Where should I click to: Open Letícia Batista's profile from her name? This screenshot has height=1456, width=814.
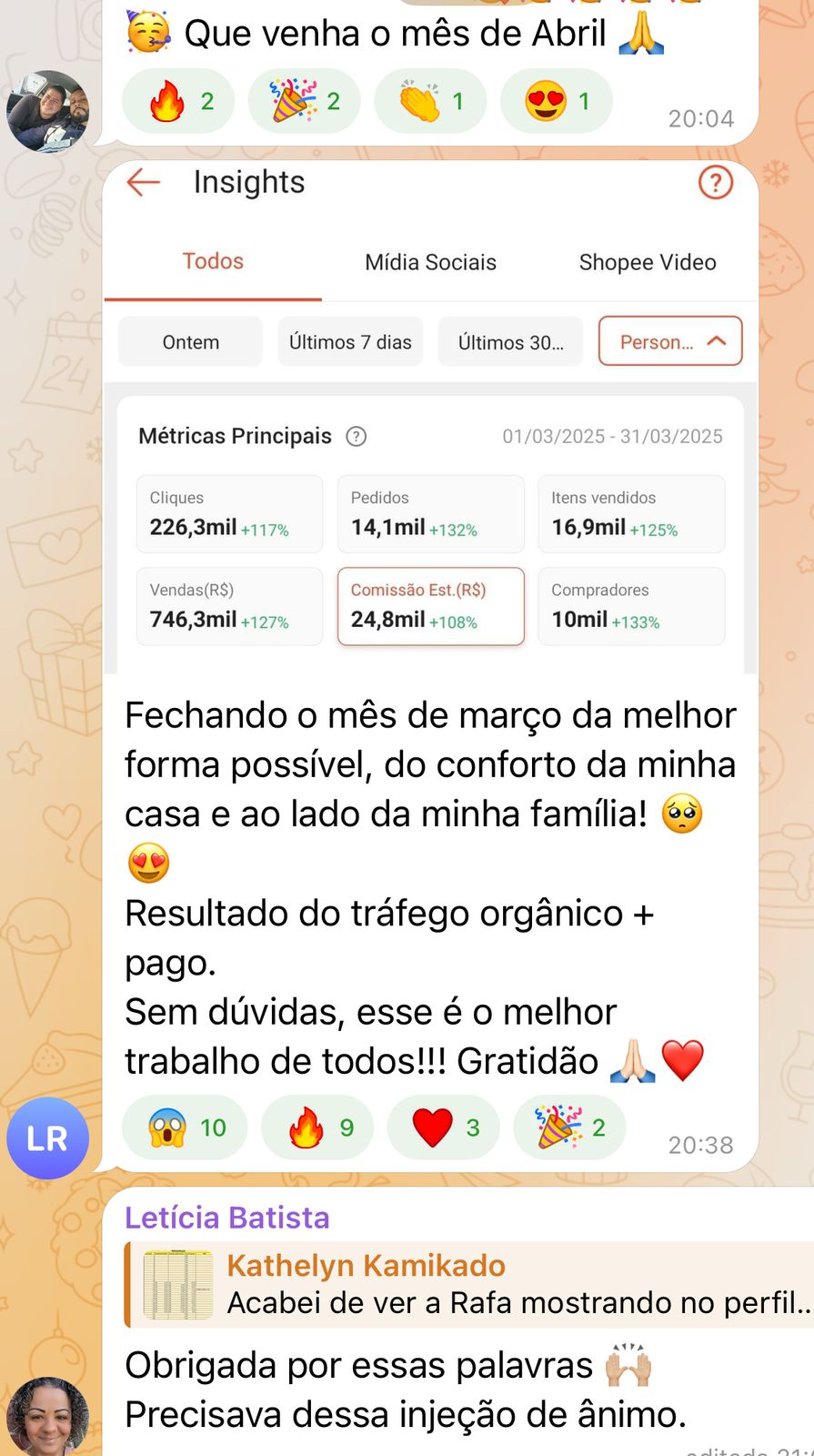pos(227,1218)
